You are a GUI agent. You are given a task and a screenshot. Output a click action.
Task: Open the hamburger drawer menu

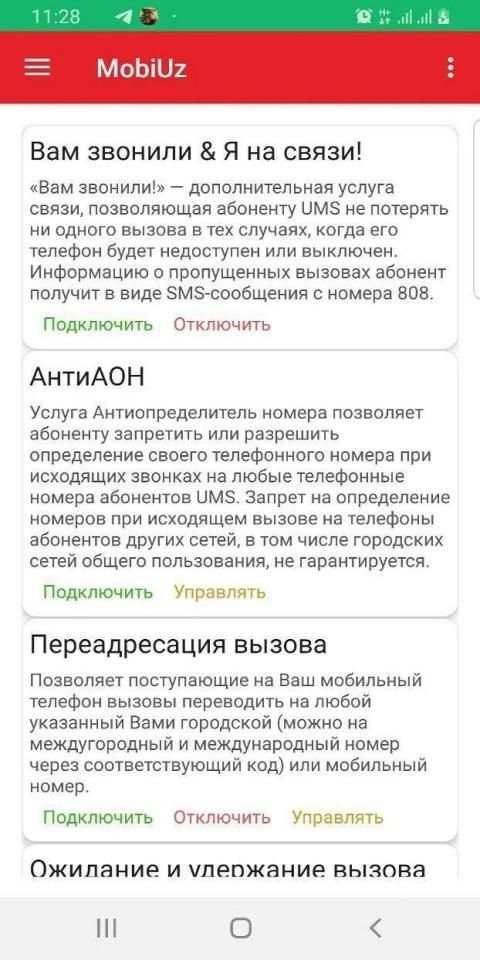(x=37, y=67)
